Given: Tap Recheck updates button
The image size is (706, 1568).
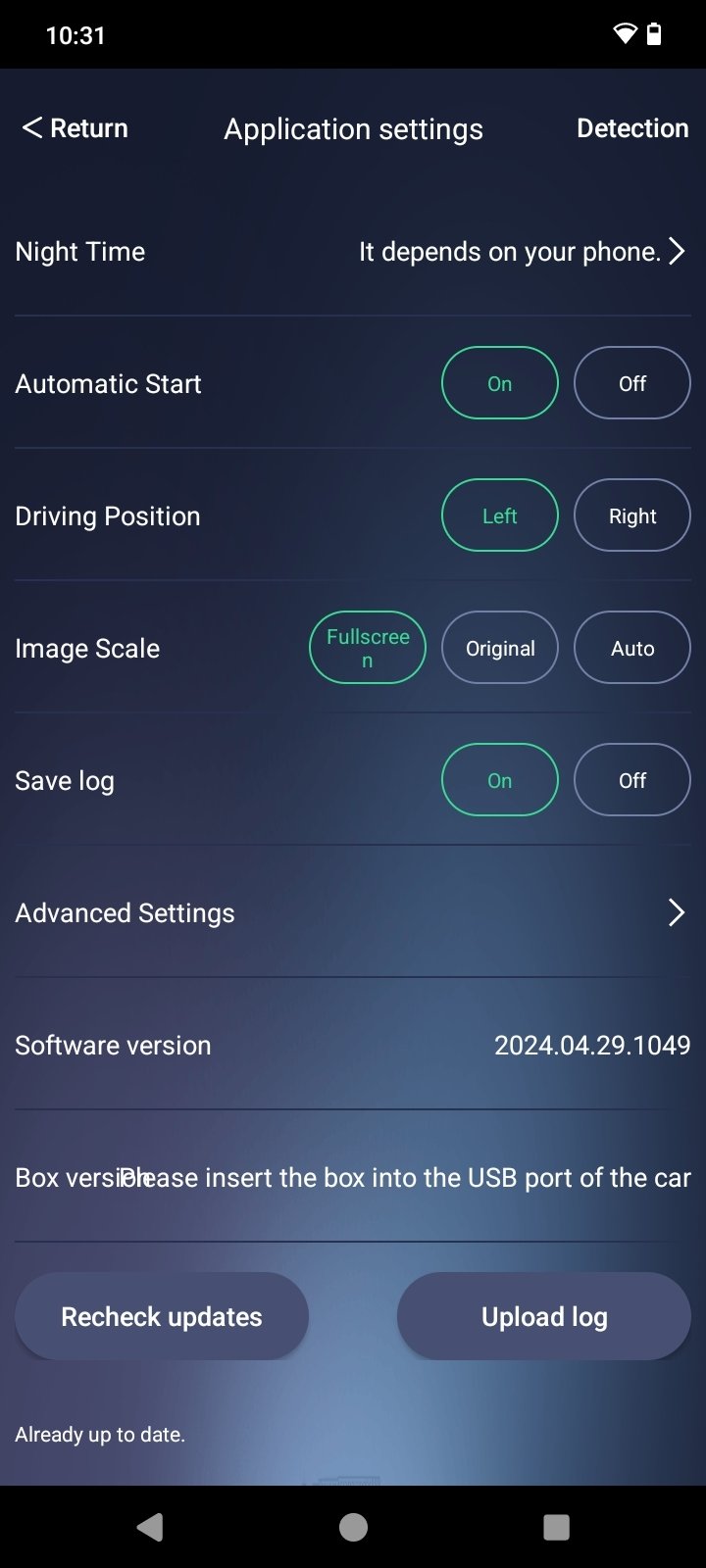Looking at the screenshot, I should 162,1316.
